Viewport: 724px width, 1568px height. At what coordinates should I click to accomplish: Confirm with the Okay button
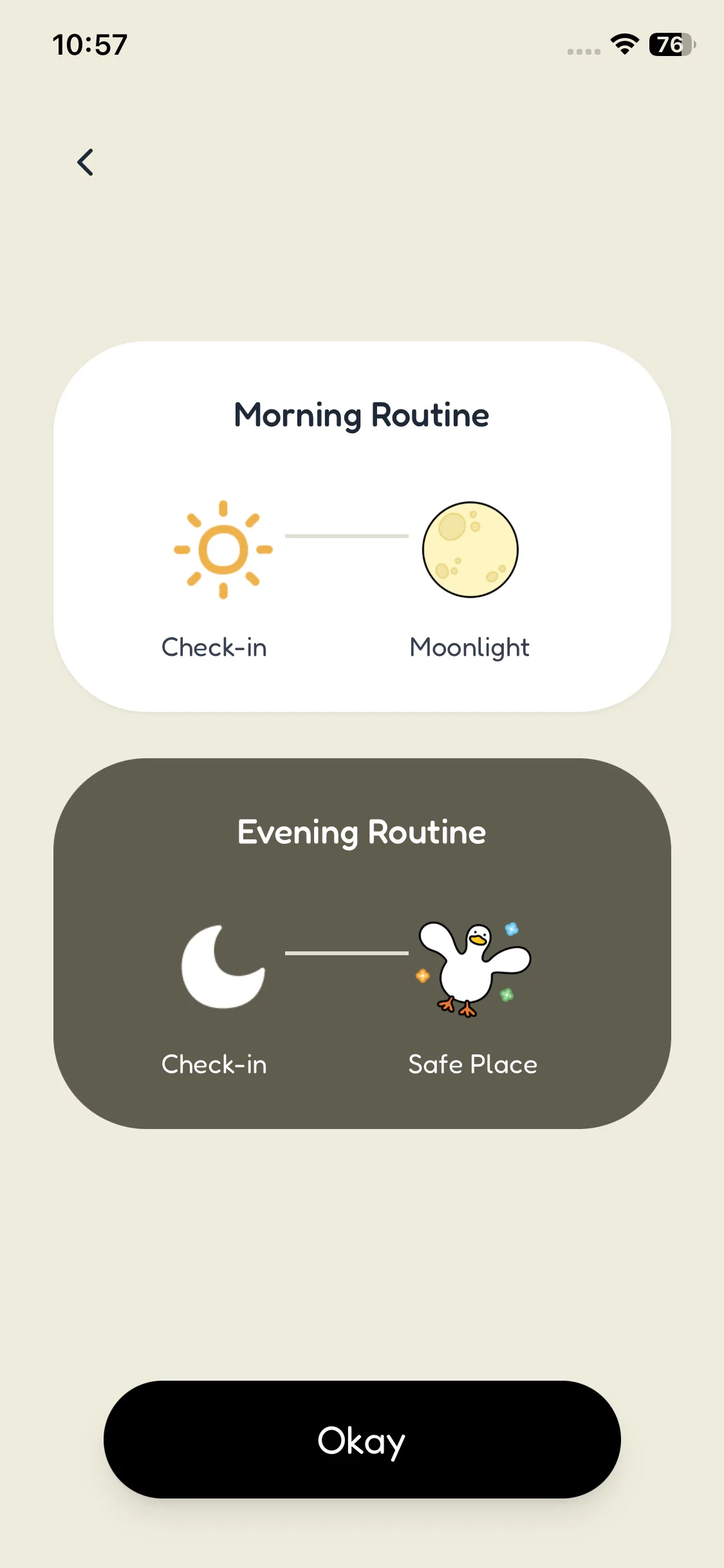pos(362,1439)
